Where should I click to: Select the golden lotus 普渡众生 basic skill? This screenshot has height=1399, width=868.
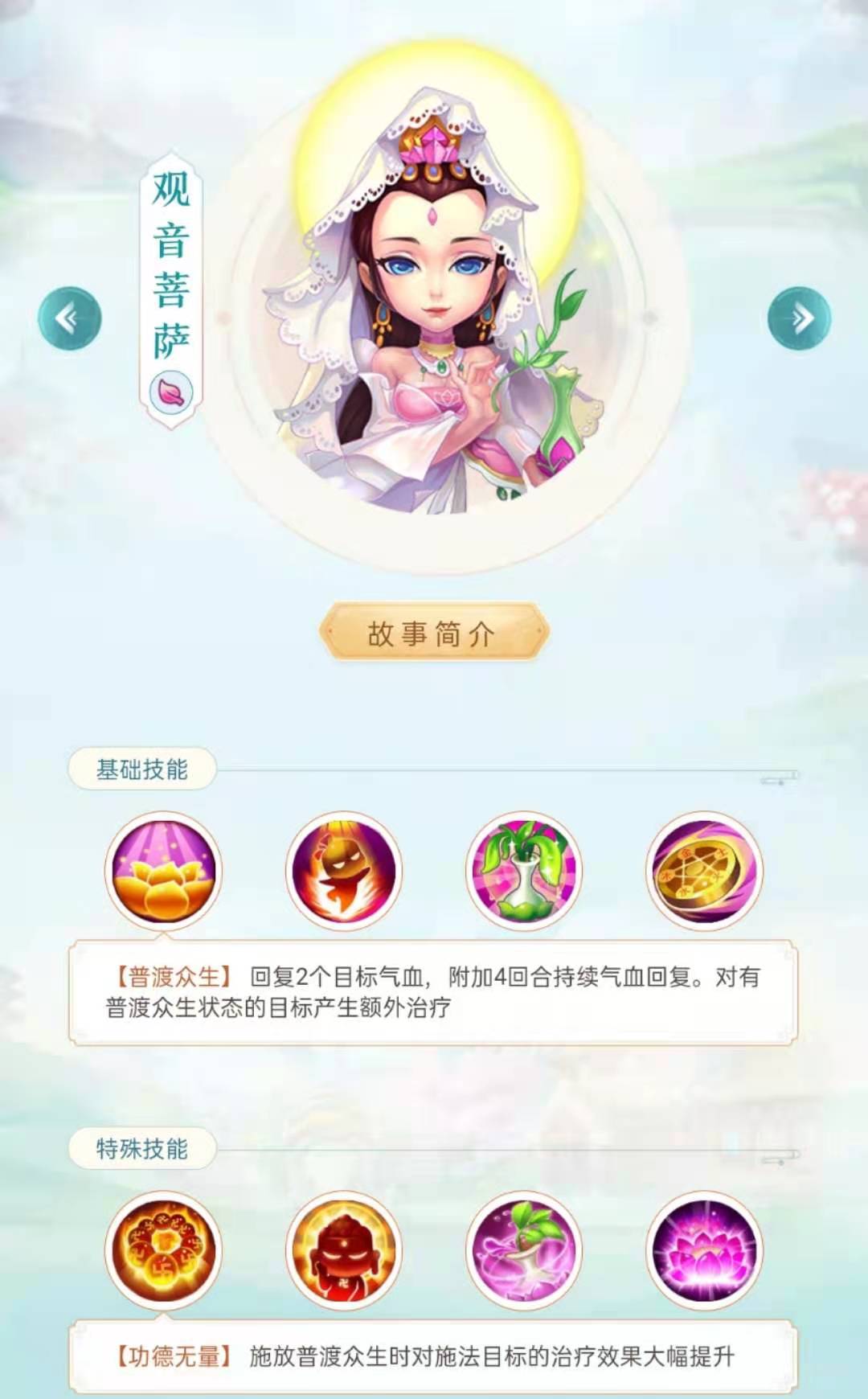pyautogui.click(x=163, y=872)
